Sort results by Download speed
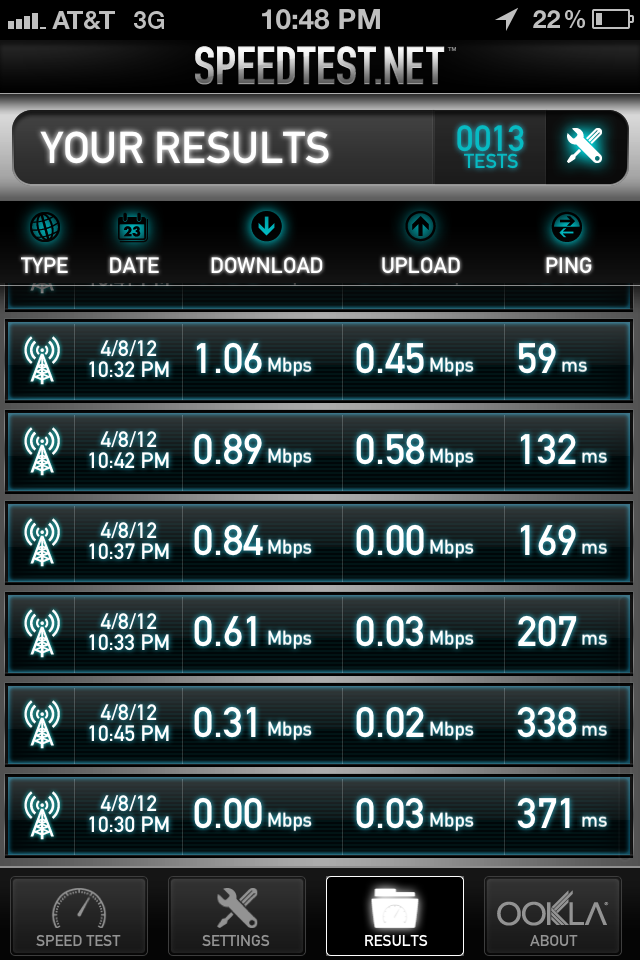Screen dimensions: 640x960 coord(266,245)
